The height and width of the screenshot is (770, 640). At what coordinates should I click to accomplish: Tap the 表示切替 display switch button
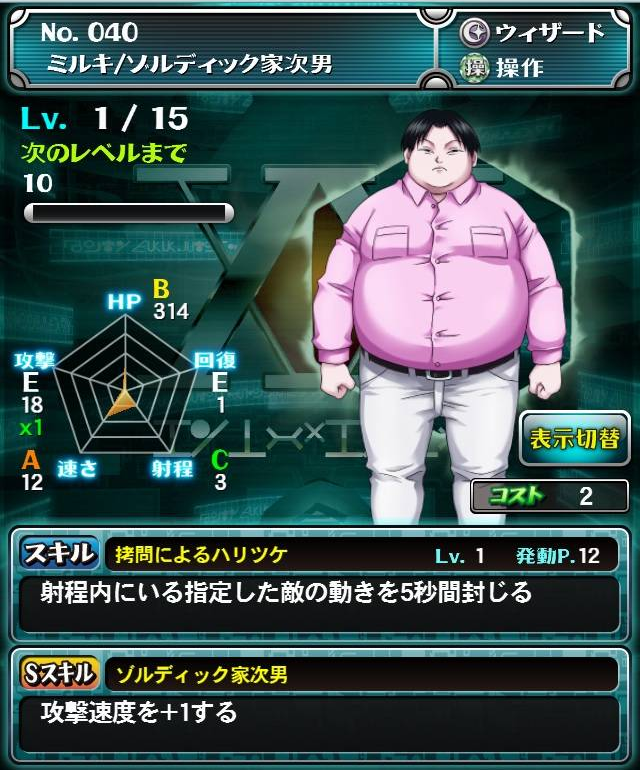pyautogui.click(x=574, y=439)
